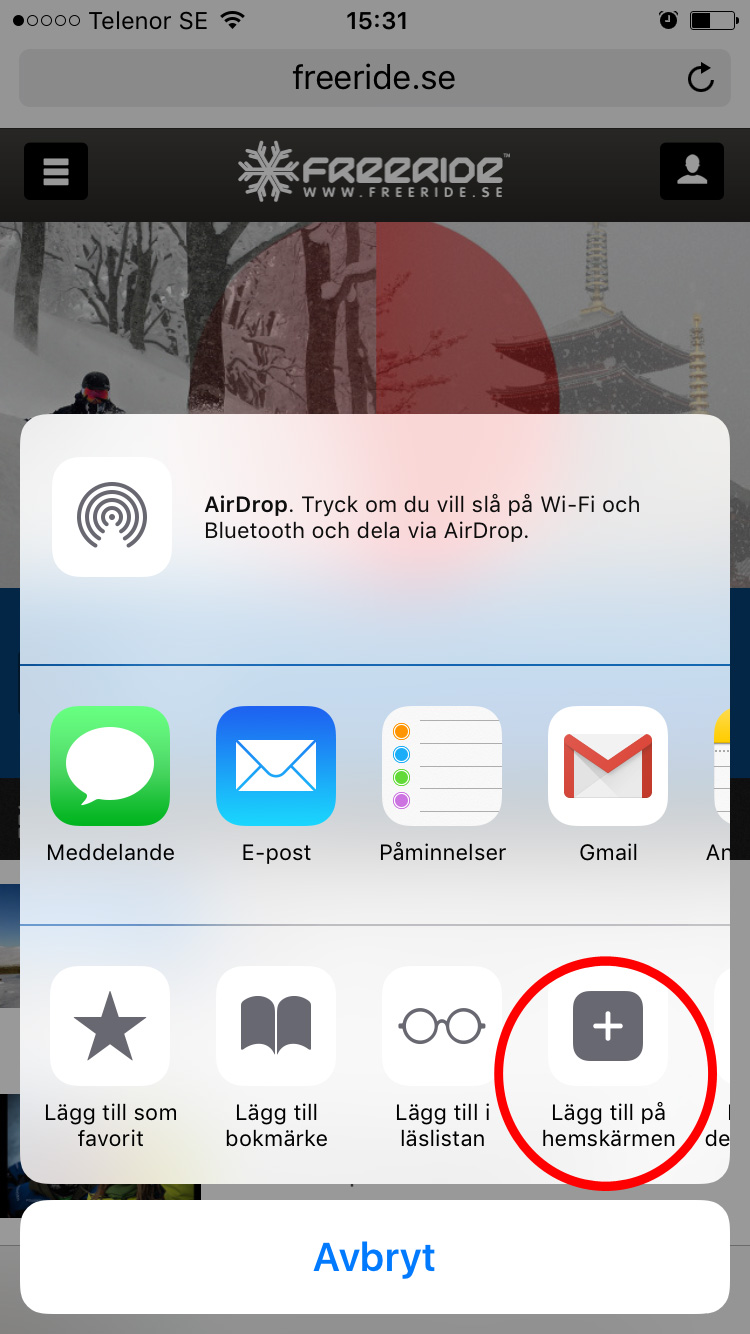Open the user profile icon

coord(692,172)
